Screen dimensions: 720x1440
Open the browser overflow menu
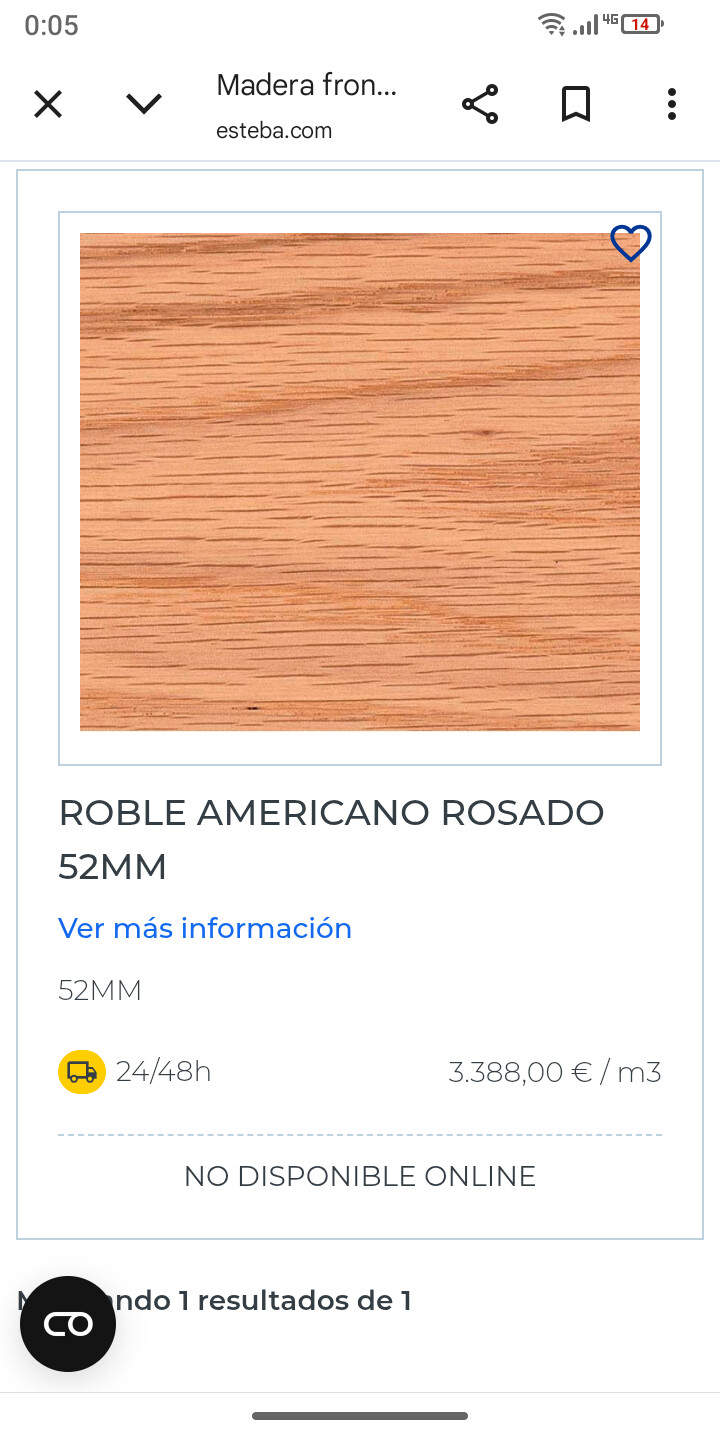click(672, 104)
